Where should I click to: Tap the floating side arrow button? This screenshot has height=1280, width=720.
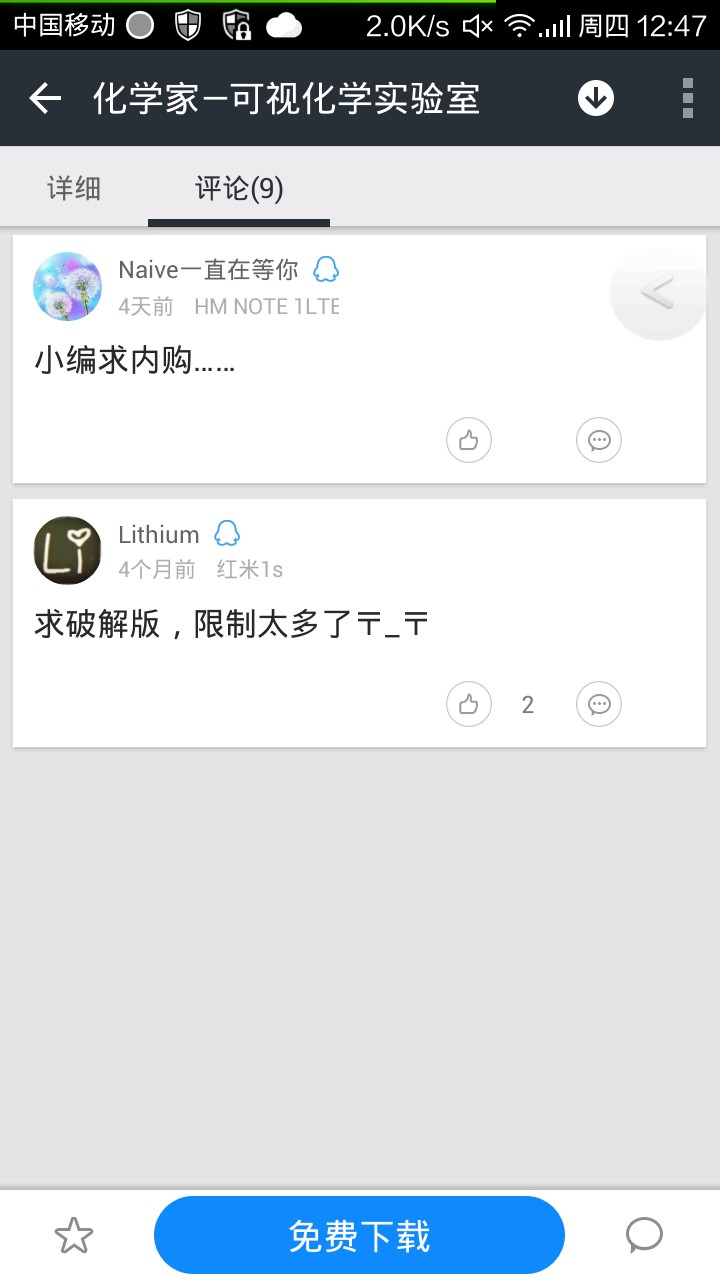pos(658,293)
